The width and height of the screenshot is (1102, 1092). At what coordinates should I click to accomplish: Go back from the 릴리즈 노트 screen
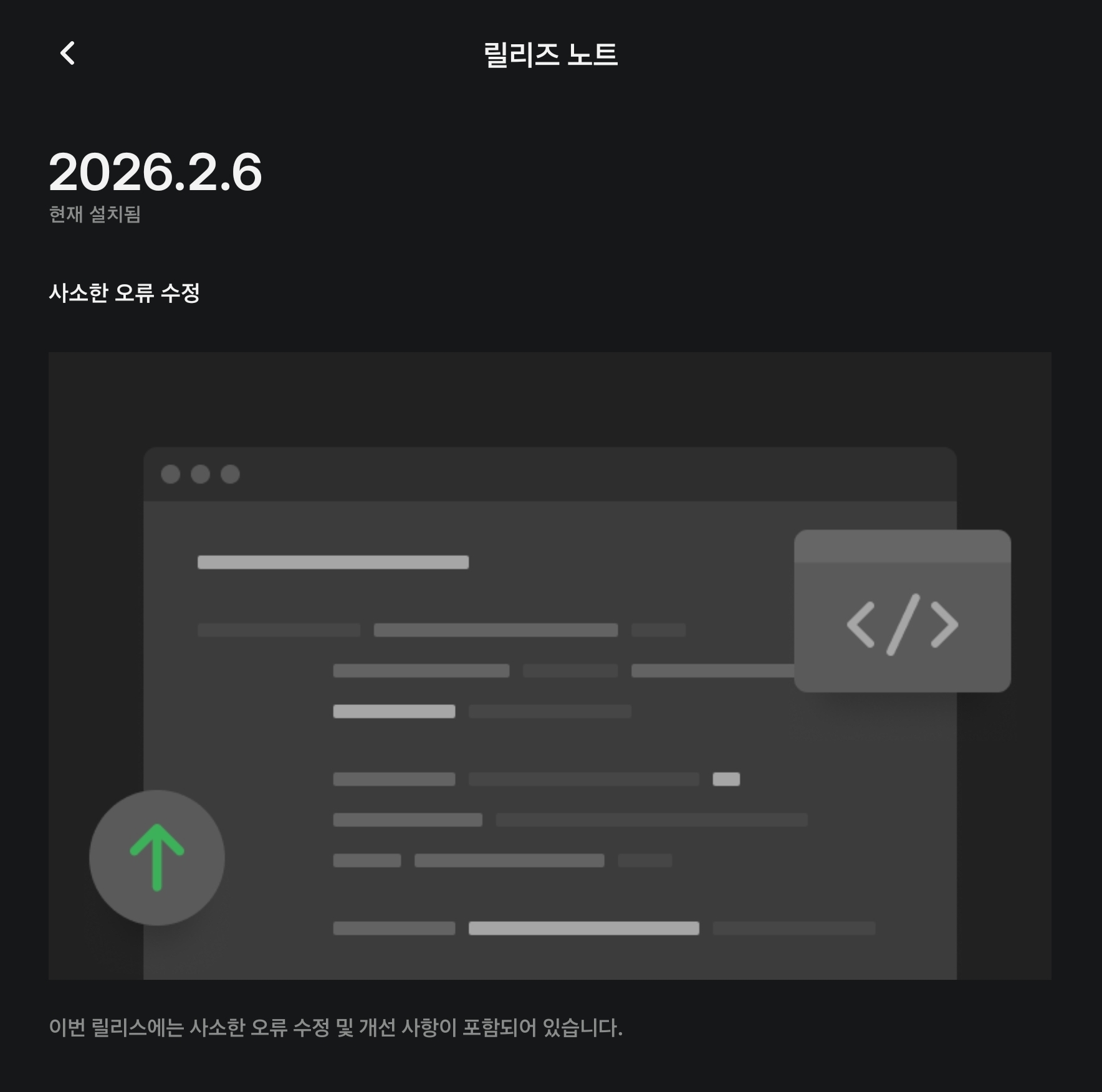click(67, 53)
